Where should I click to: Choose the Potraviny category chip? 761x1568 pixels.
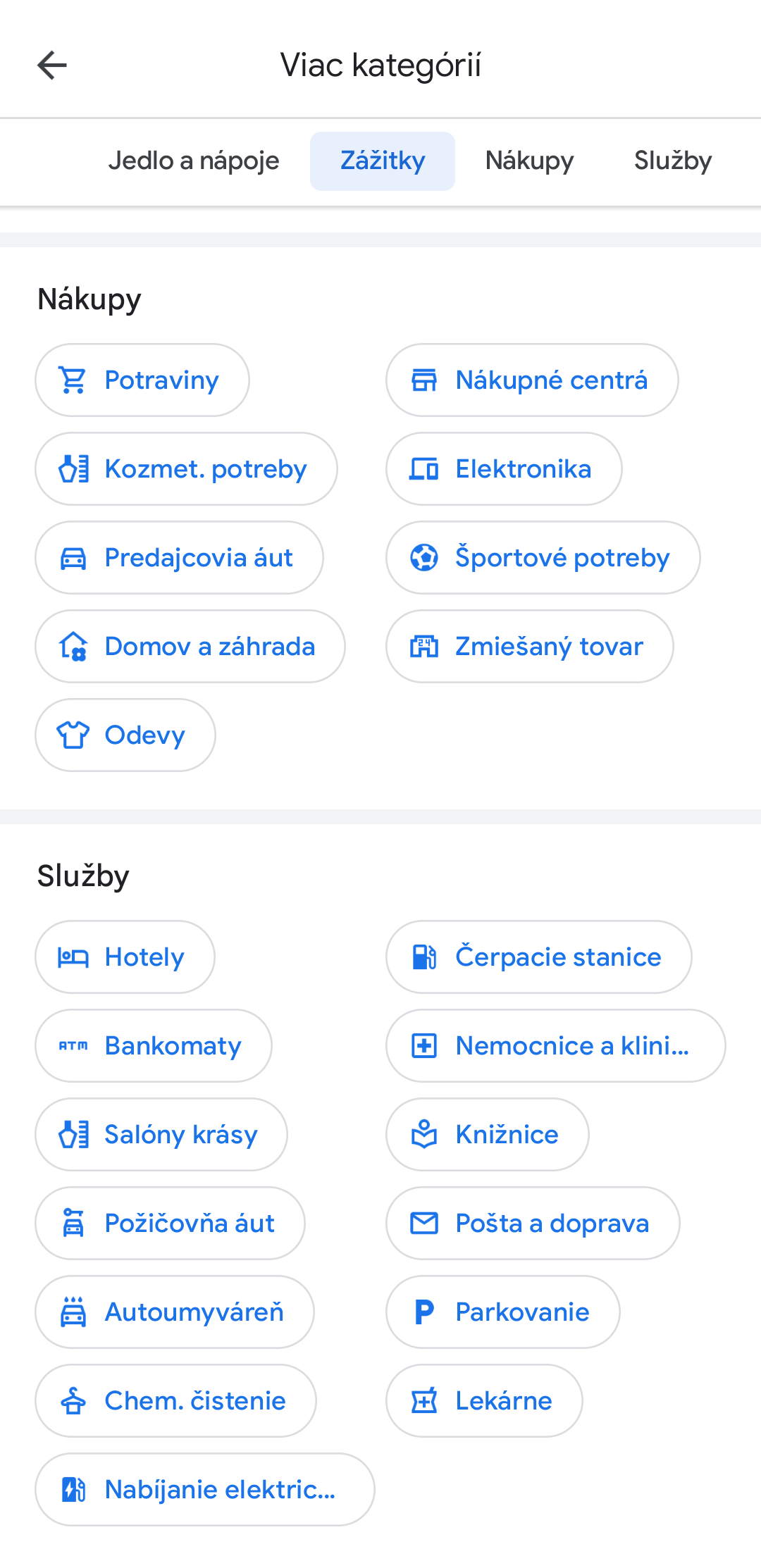pyautogui.click(x=142, y=380)
